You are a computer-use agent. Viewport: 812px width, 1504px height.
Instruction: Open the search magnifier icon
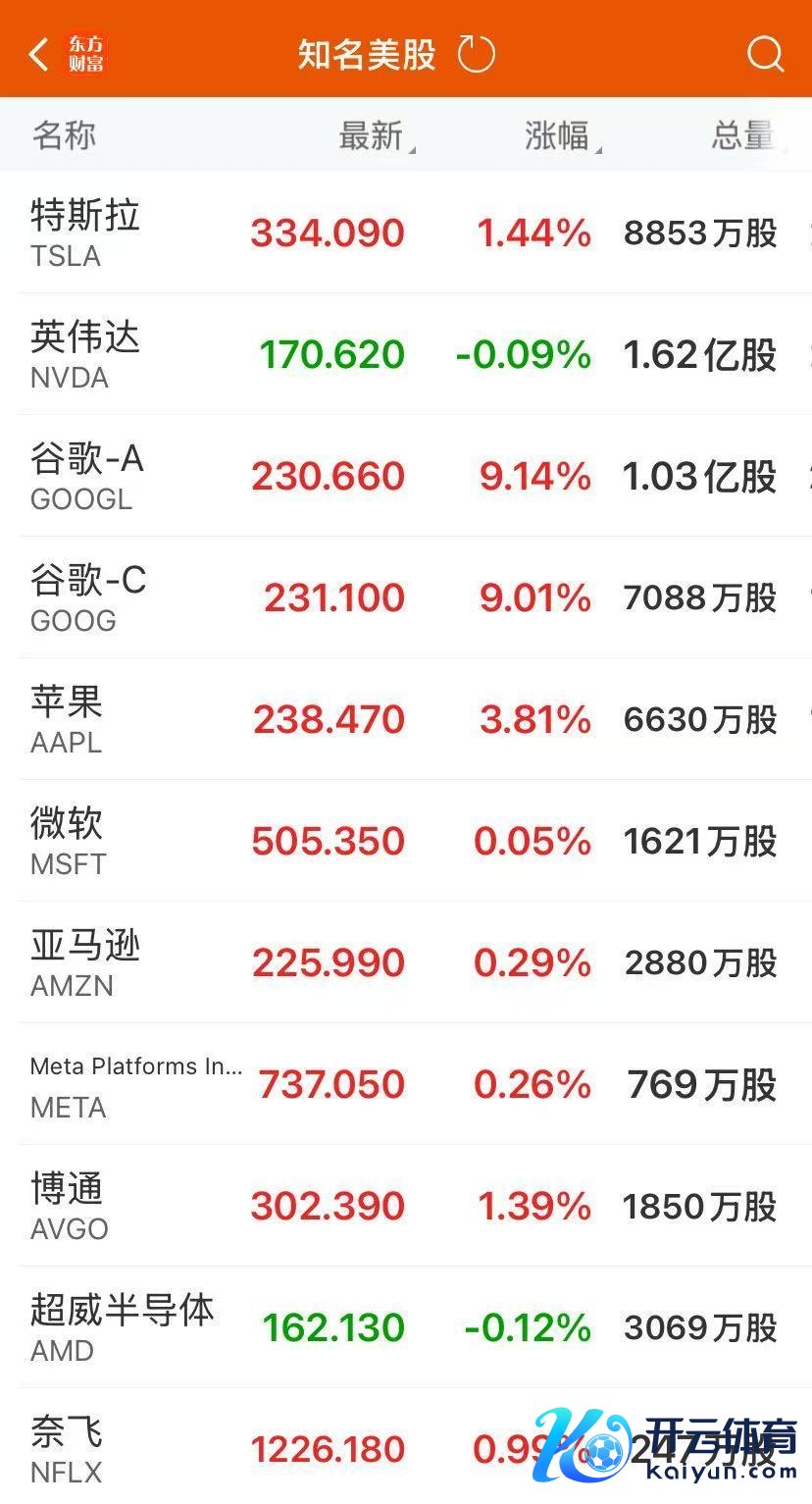click(x=765, y=54)
